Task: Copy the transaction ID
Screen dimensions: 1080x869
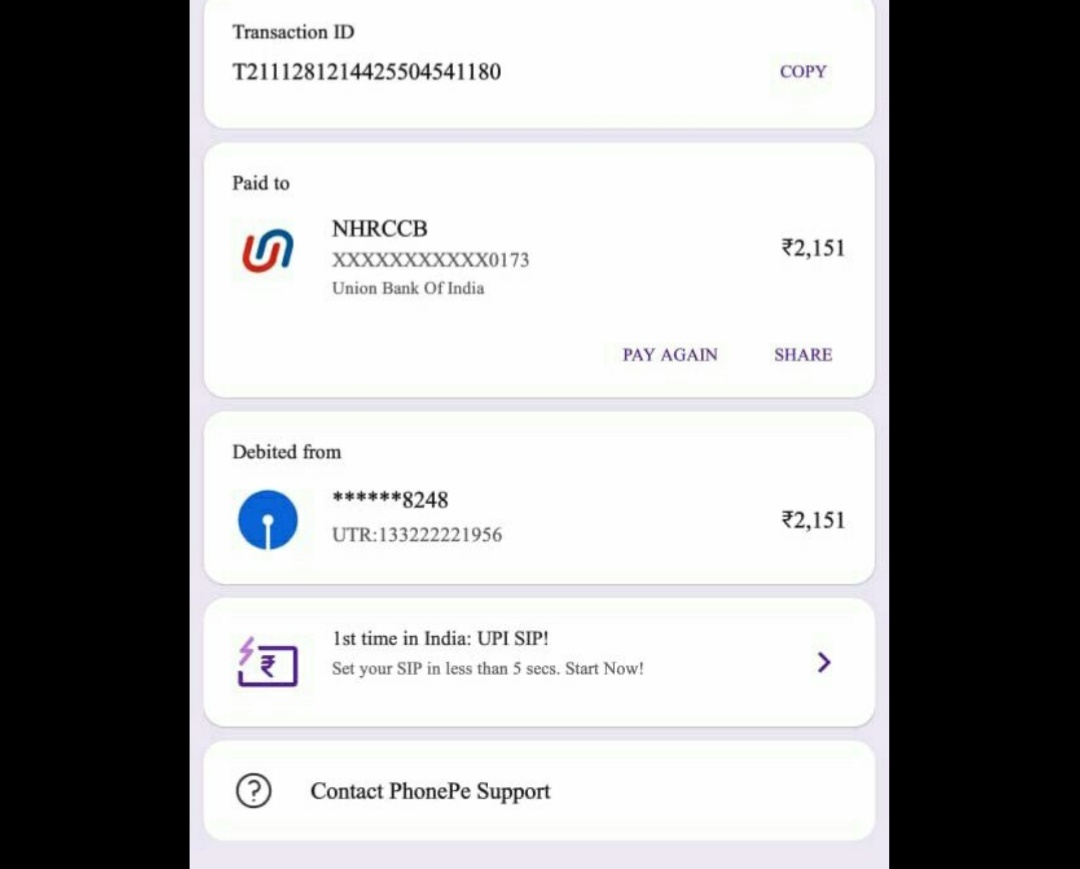Action: coord(803,72)
